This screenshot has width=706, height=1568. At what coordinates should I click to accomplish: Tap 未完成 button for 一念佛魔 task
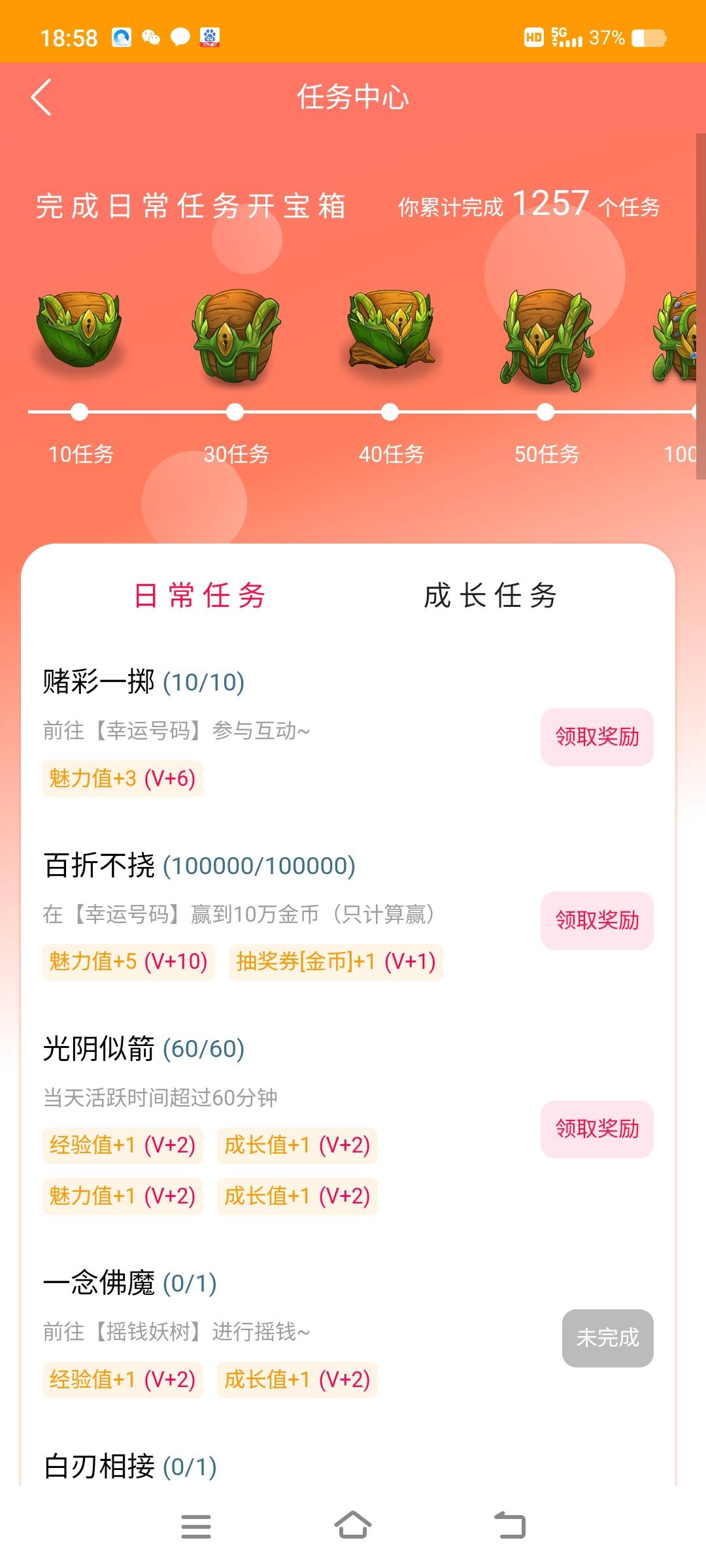pos(607,1338)
